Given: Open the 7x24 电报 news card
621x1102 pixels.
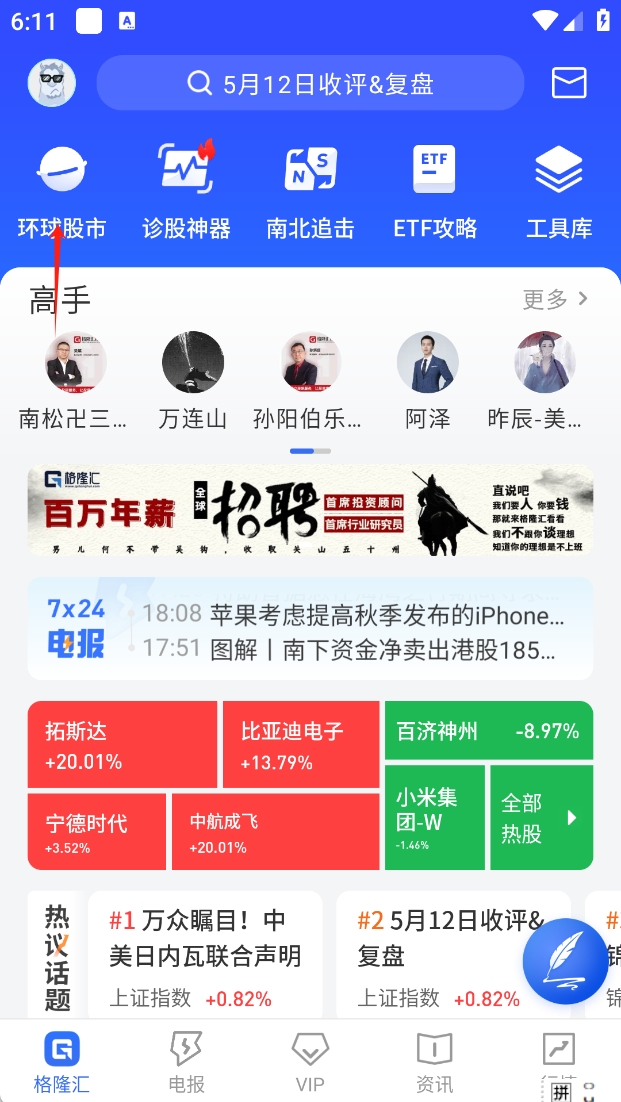Looking at the screenshot, I should click(310, 630).
